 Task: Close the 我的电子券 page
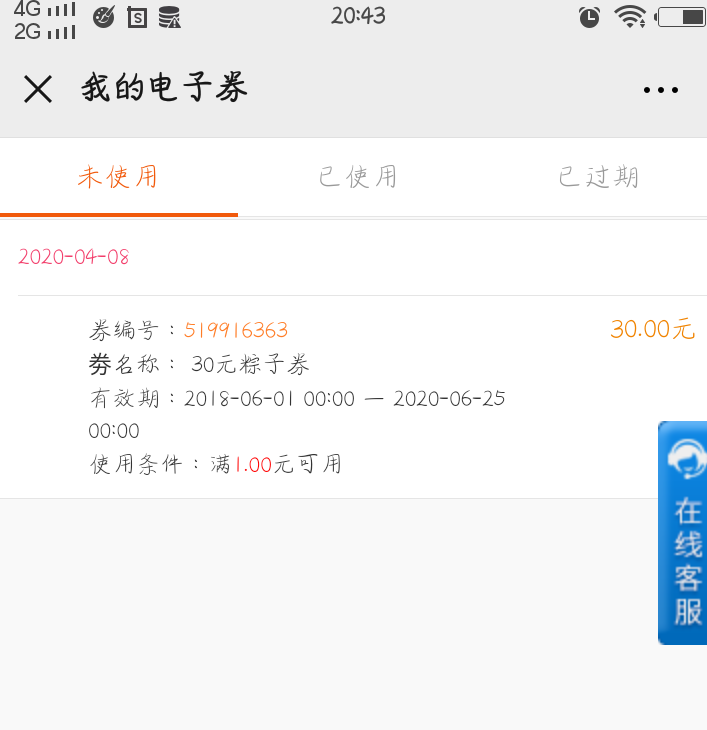coord(38,90)
